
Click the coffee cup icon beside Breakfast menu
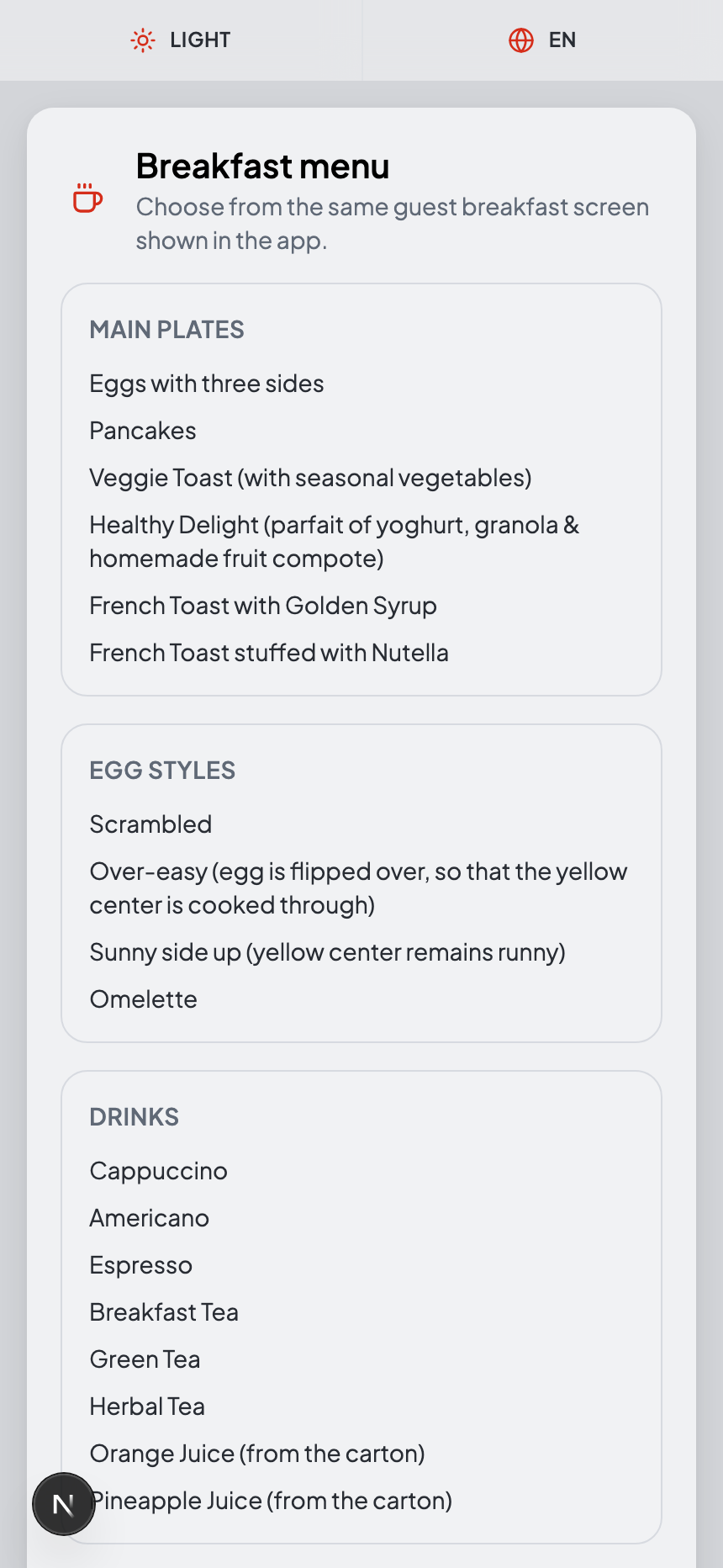tap(87, 200)
